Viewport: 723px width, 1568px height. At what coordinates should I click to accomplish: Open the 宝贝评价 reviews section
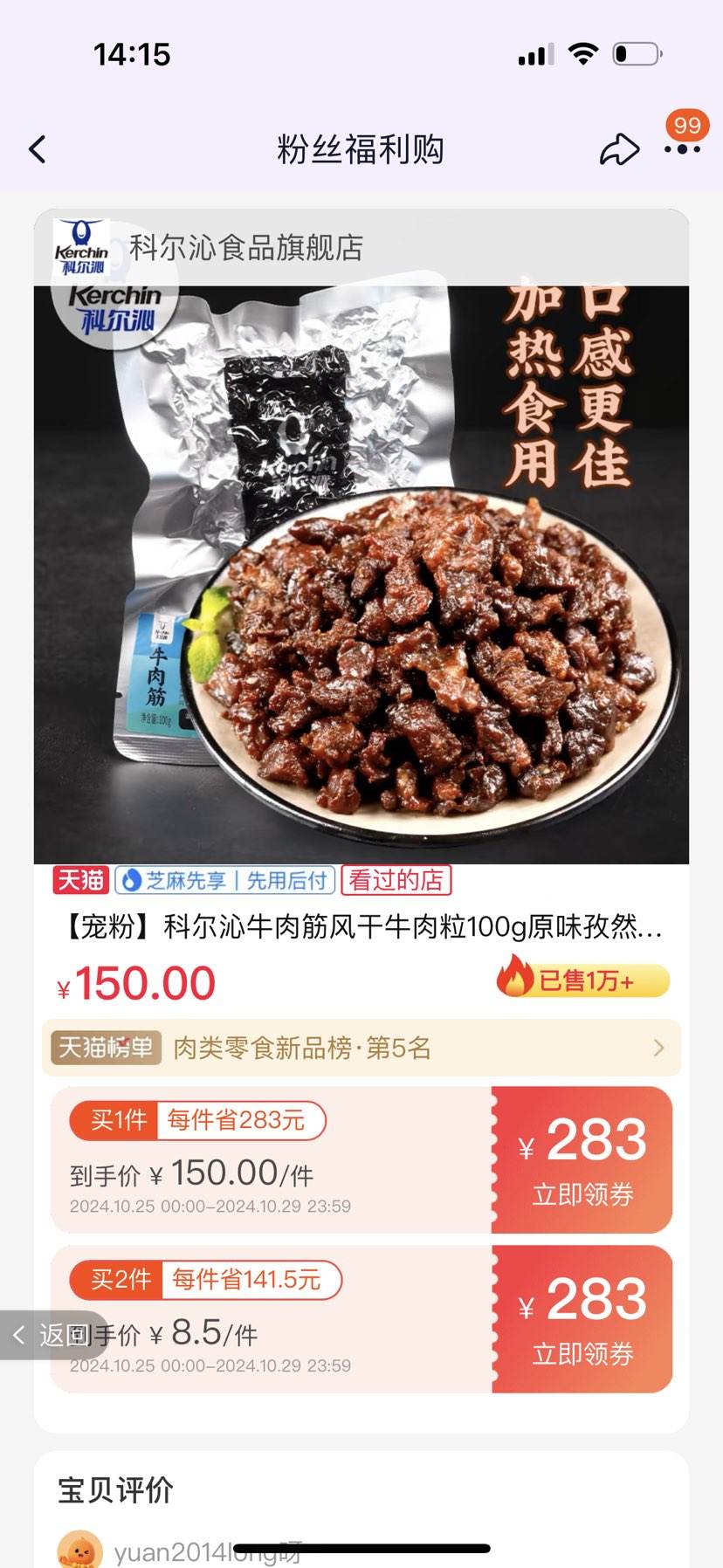[114, 1491]
